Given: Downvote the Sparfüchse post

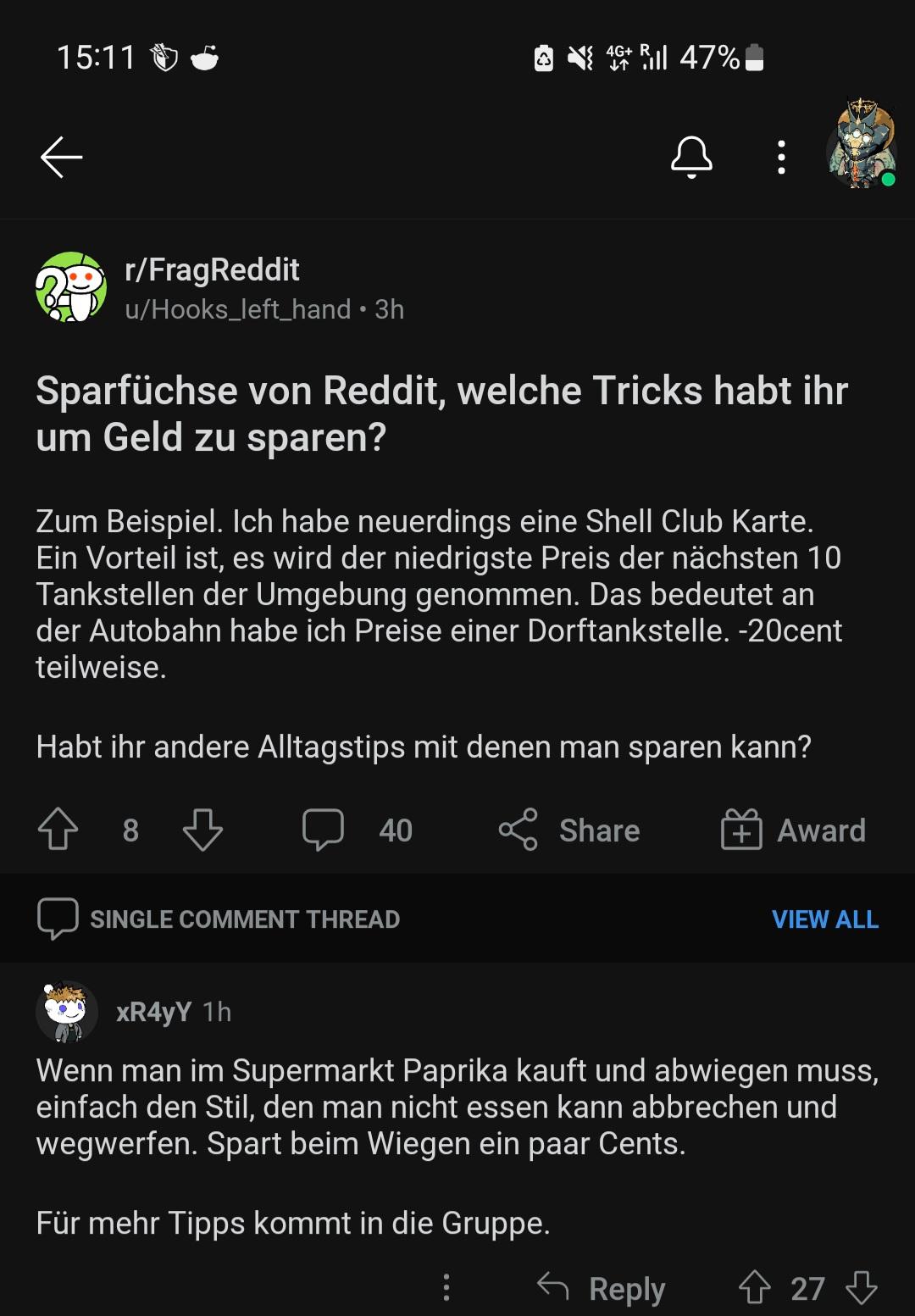Looking at the screenshot, I should (202, 830).
